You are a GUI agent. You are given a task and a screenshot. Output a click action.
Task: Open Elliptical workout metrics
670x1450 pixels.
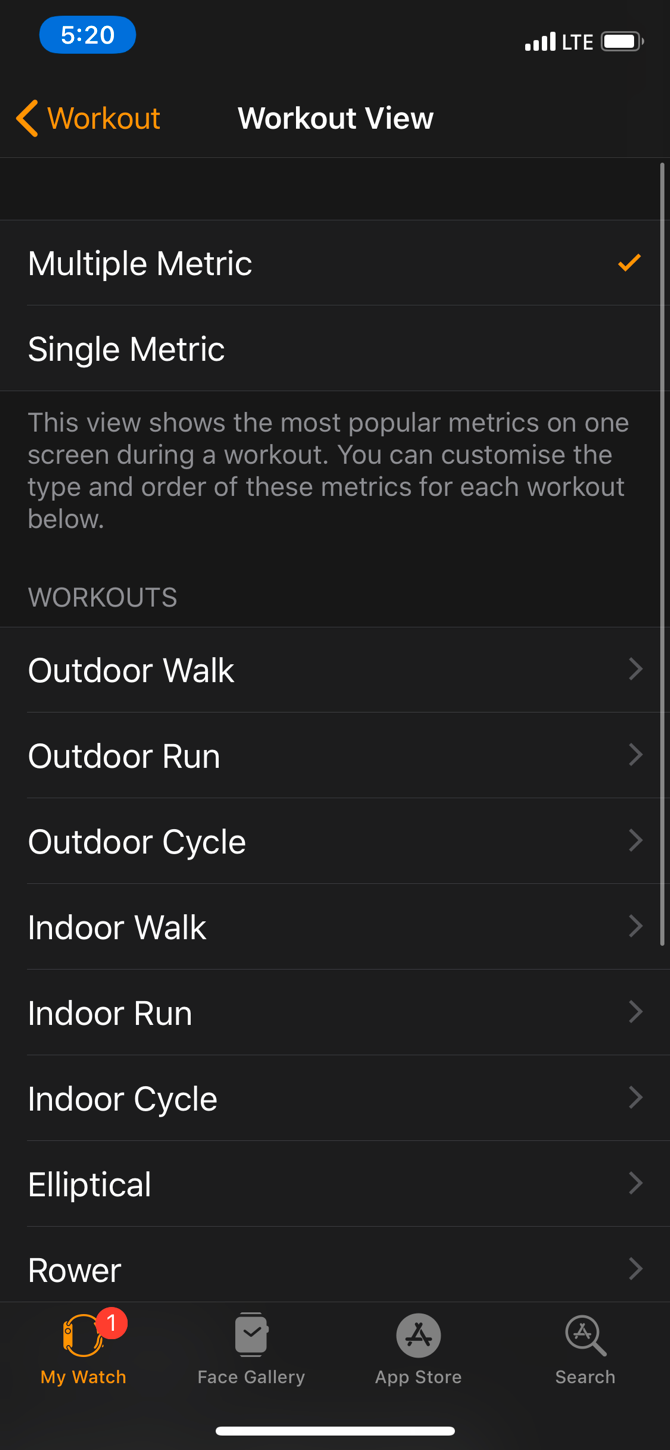tap(335, 1184)
